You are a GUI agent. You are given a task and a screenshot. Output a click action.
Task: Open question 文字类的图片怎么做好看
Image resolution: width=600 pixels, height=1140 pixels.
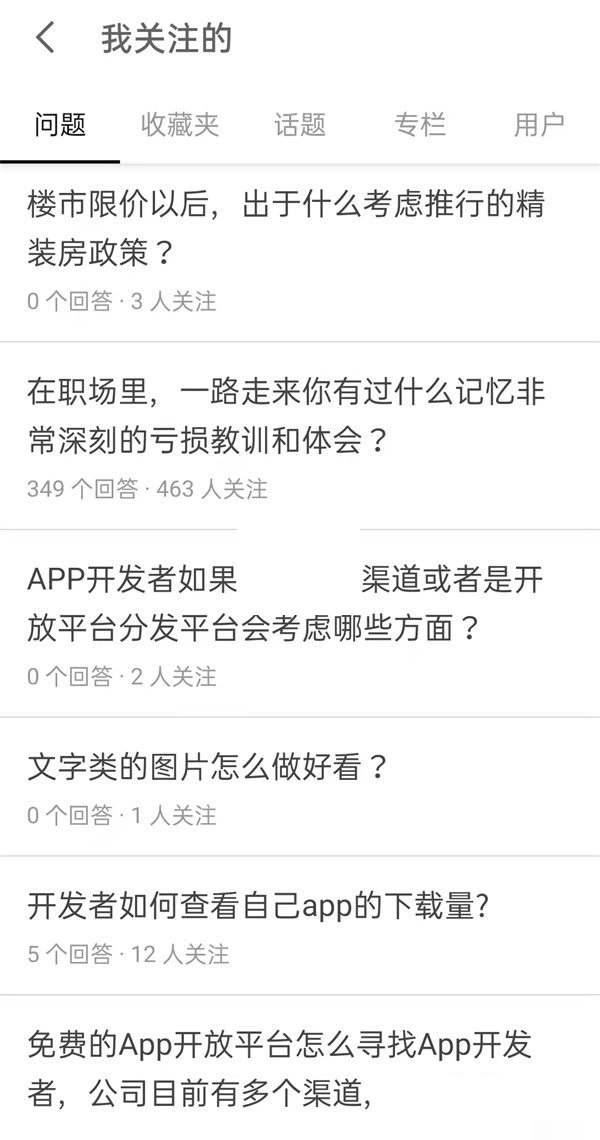pyautogui.click(x=208, y=768)
